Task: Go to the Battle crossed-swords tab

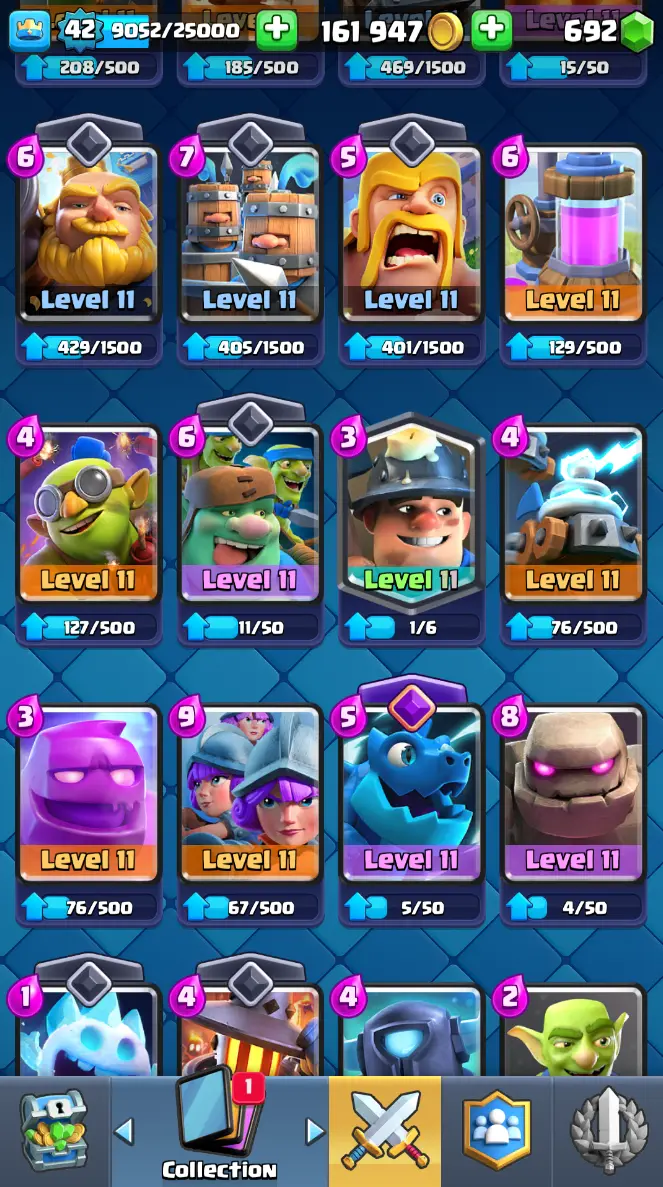Action: tap(385, 1131)
